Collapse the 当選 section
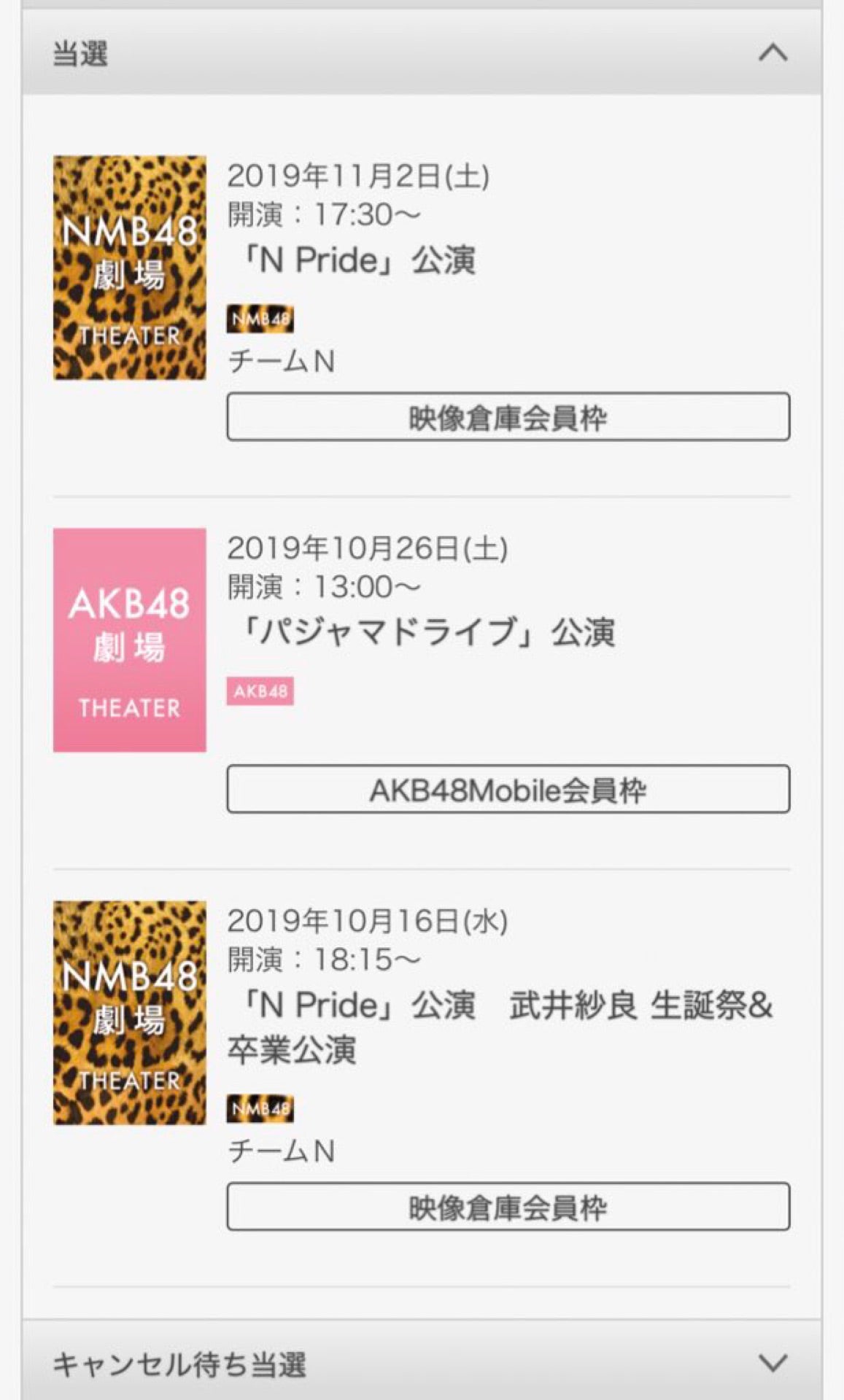The height and width of the screenshot is (1400, 844). coord(773,53)
